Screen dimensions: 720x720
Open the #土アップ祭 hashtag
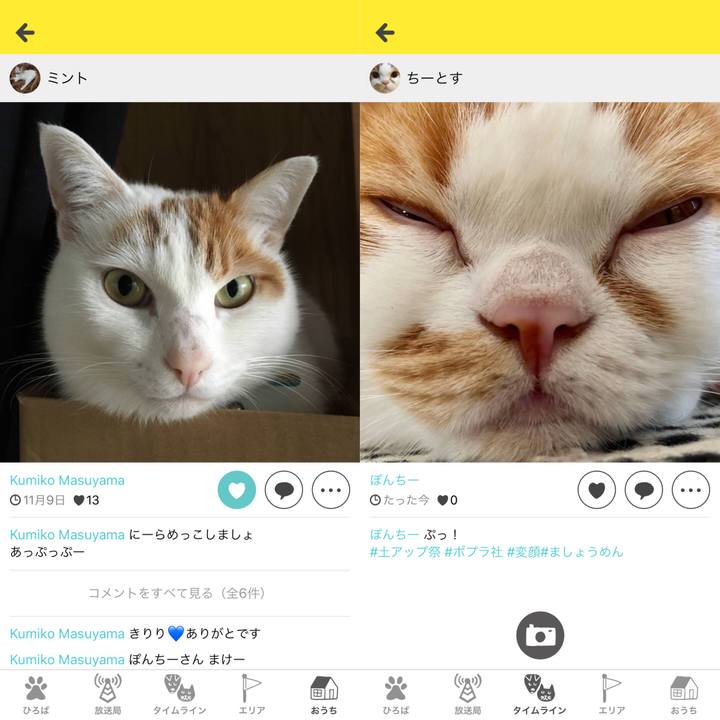(x=404, y=552)
